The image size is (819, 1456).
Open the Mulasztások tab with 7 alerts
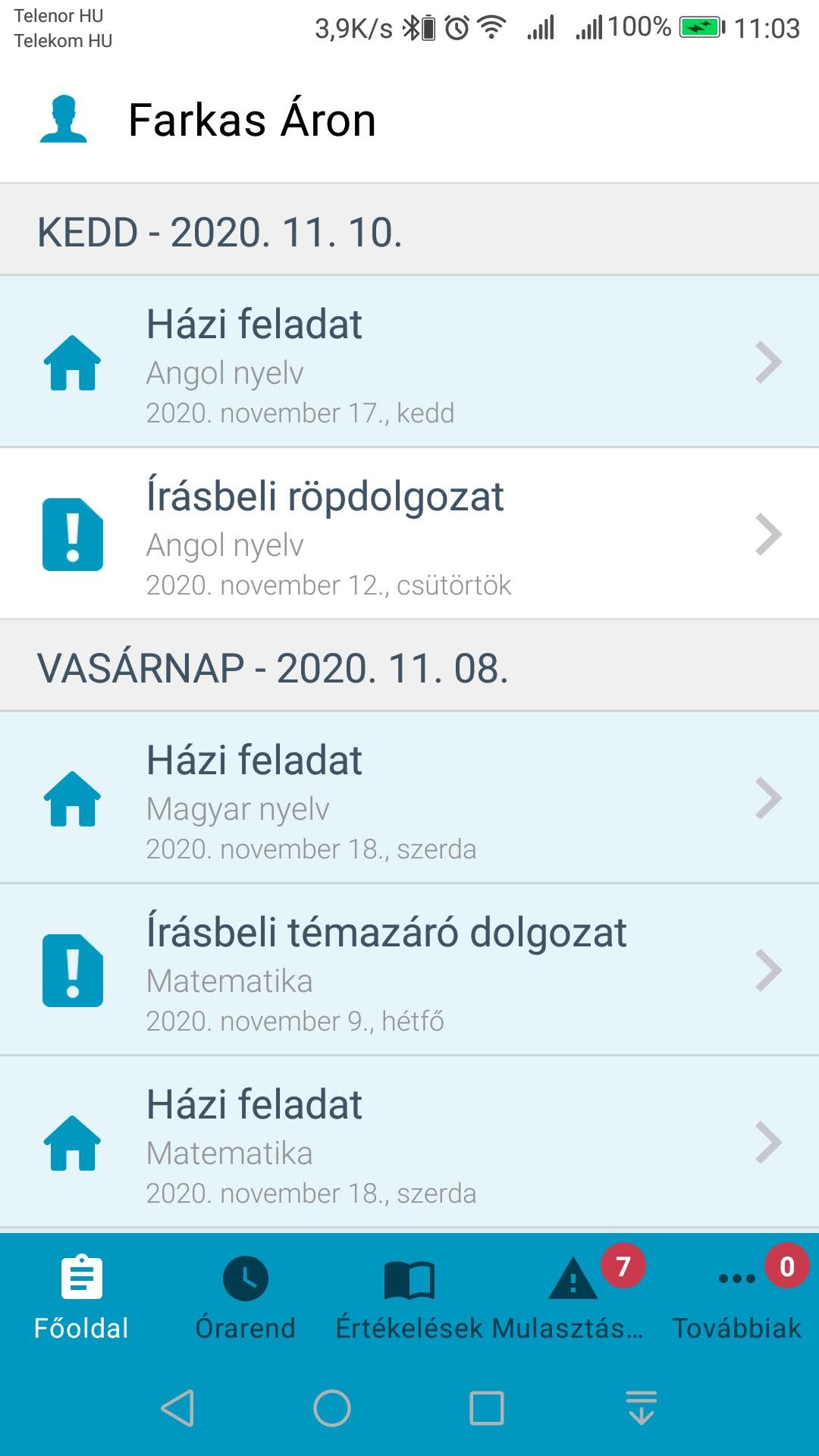[573, 1298]
